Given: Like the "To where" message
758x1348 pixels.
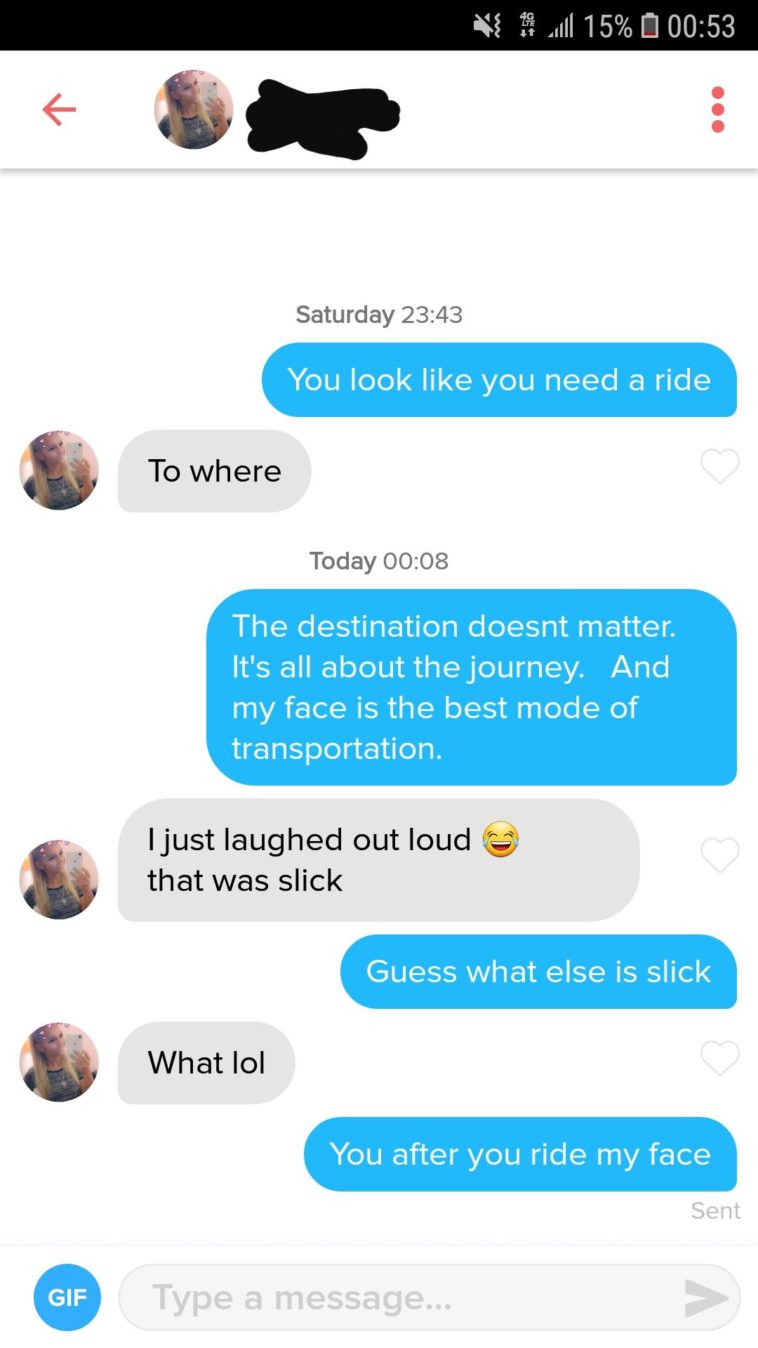Looking at the screenshot, I should pos(719,466).
